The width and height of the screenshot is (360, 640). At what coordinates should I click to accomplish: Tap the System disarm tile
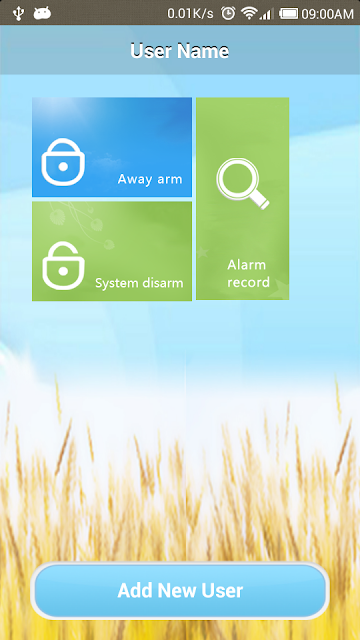(112, 251)
